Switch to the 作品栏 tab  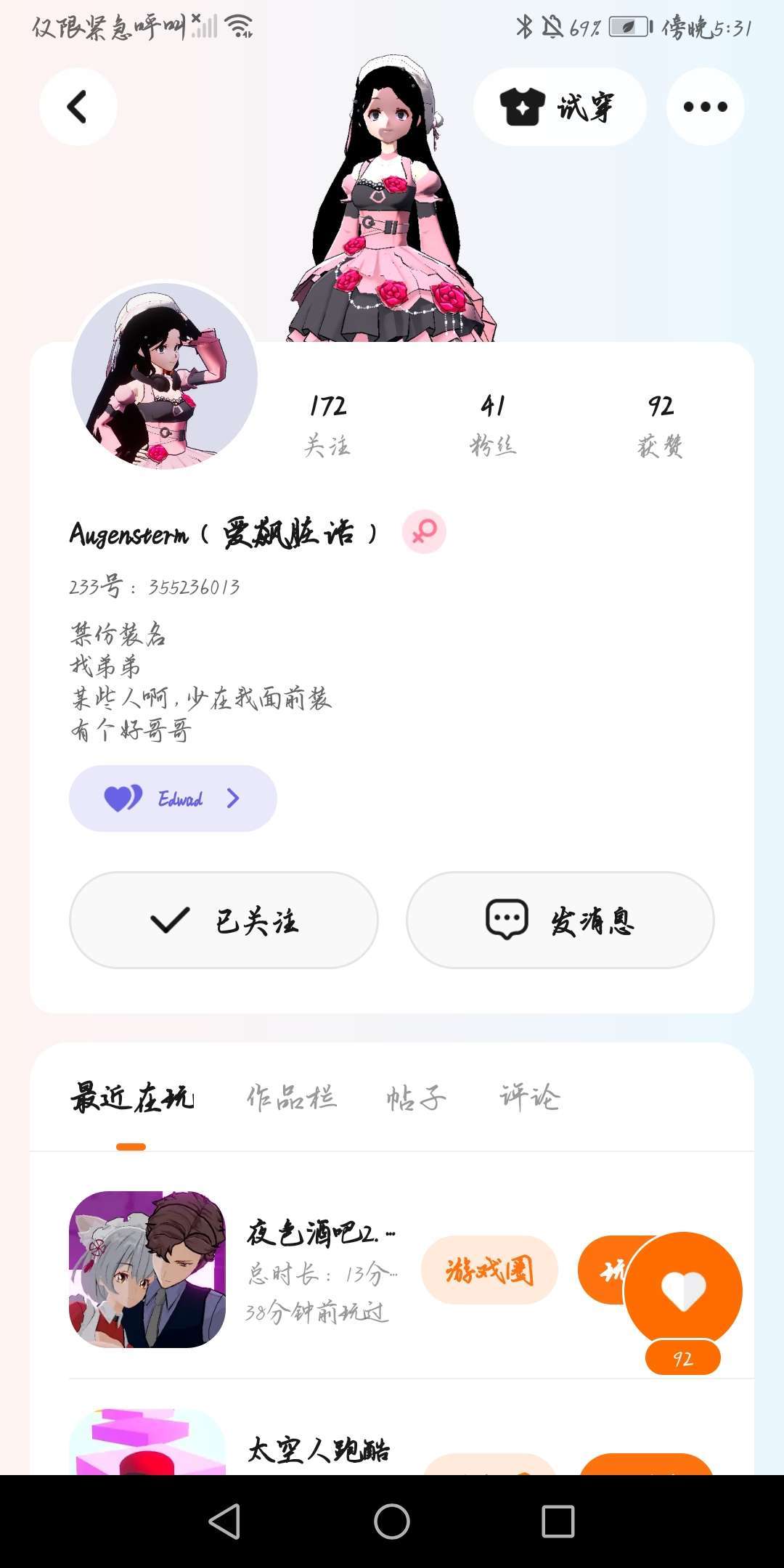click(x=291, y=1098)
